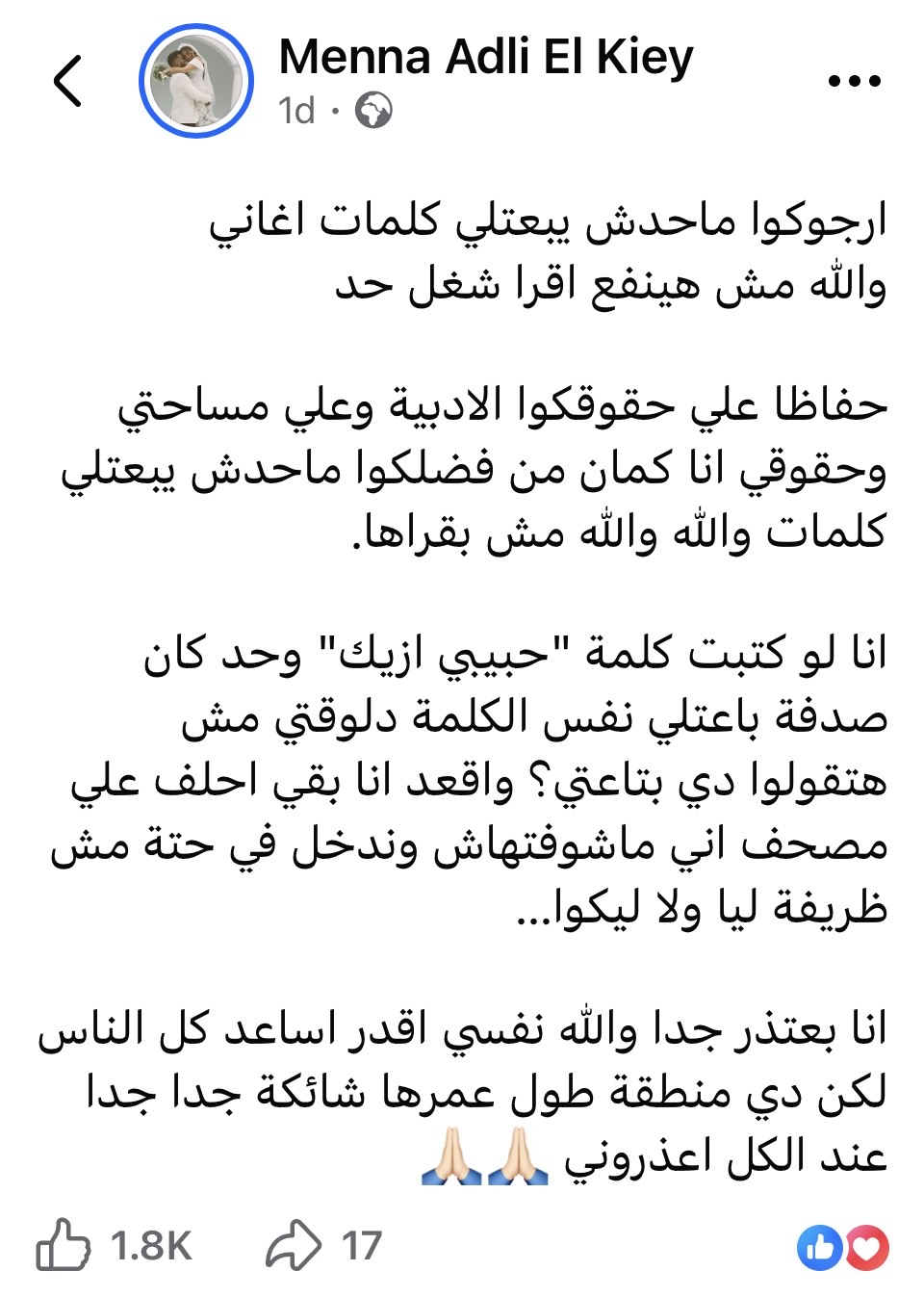
Task: Open the three-dot post options menu
Action: 855,81
